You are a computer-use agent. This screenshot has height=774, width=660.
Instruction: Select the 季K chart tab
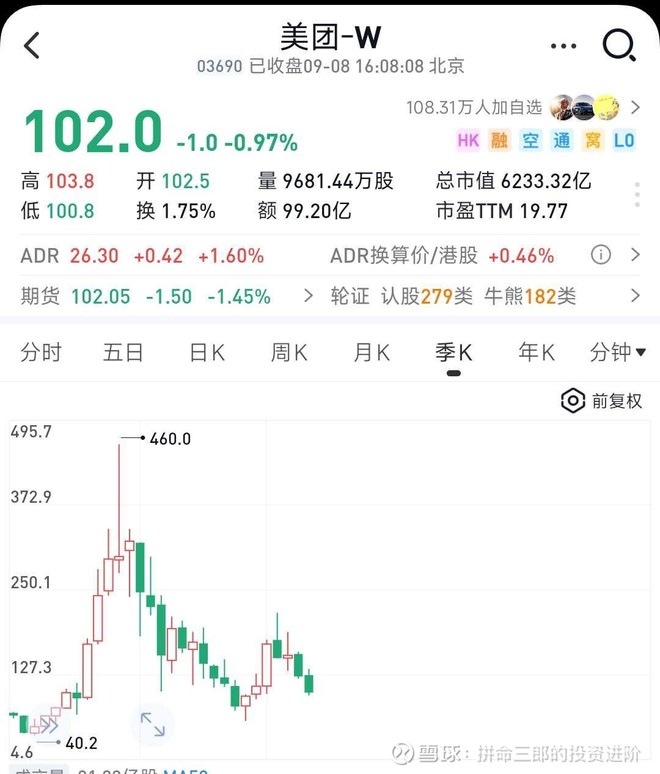point(453,352)
